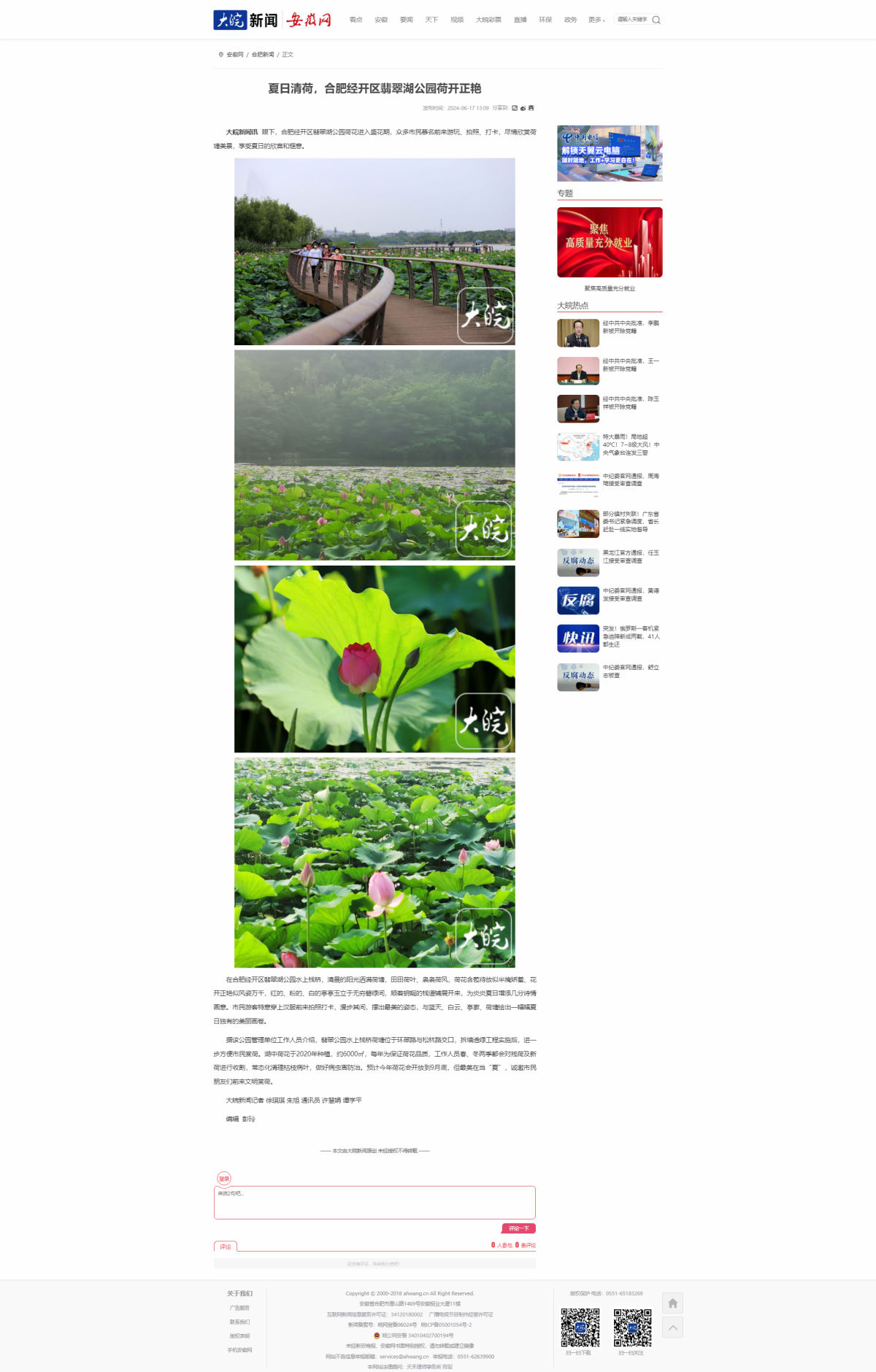Viewport: 876px width, 1372px height.
Task: Jump back to top with the up arrow
Action: pos(672,1327)
